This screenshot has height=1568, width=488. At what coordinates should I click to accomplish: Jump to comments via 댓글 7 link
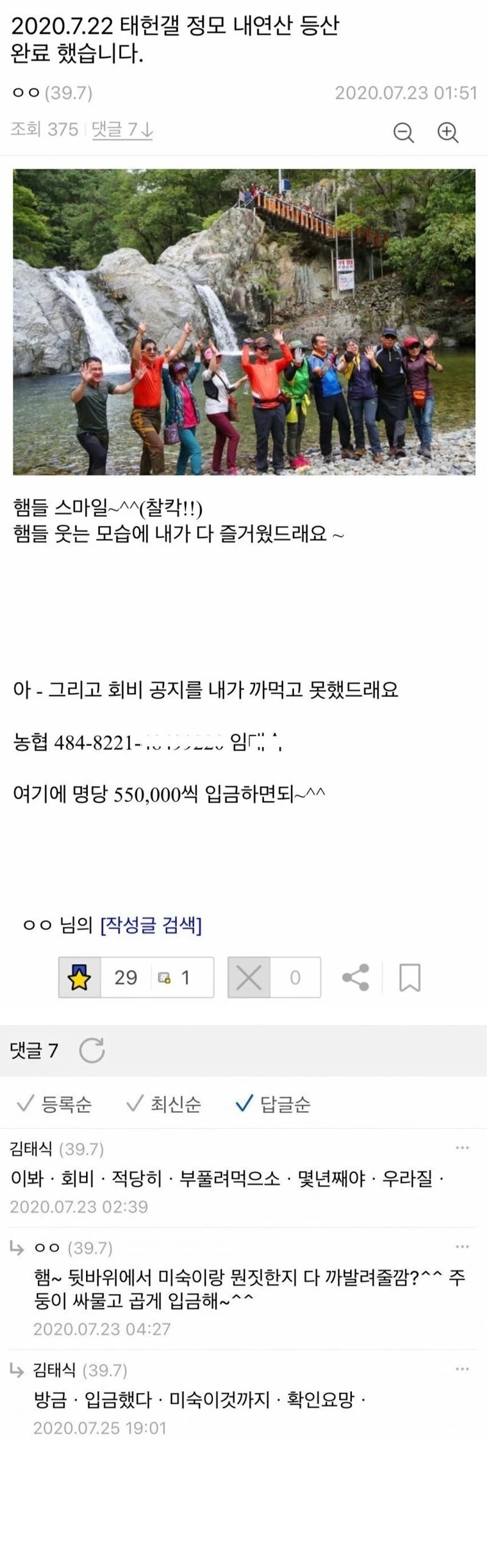pos(122,129)
